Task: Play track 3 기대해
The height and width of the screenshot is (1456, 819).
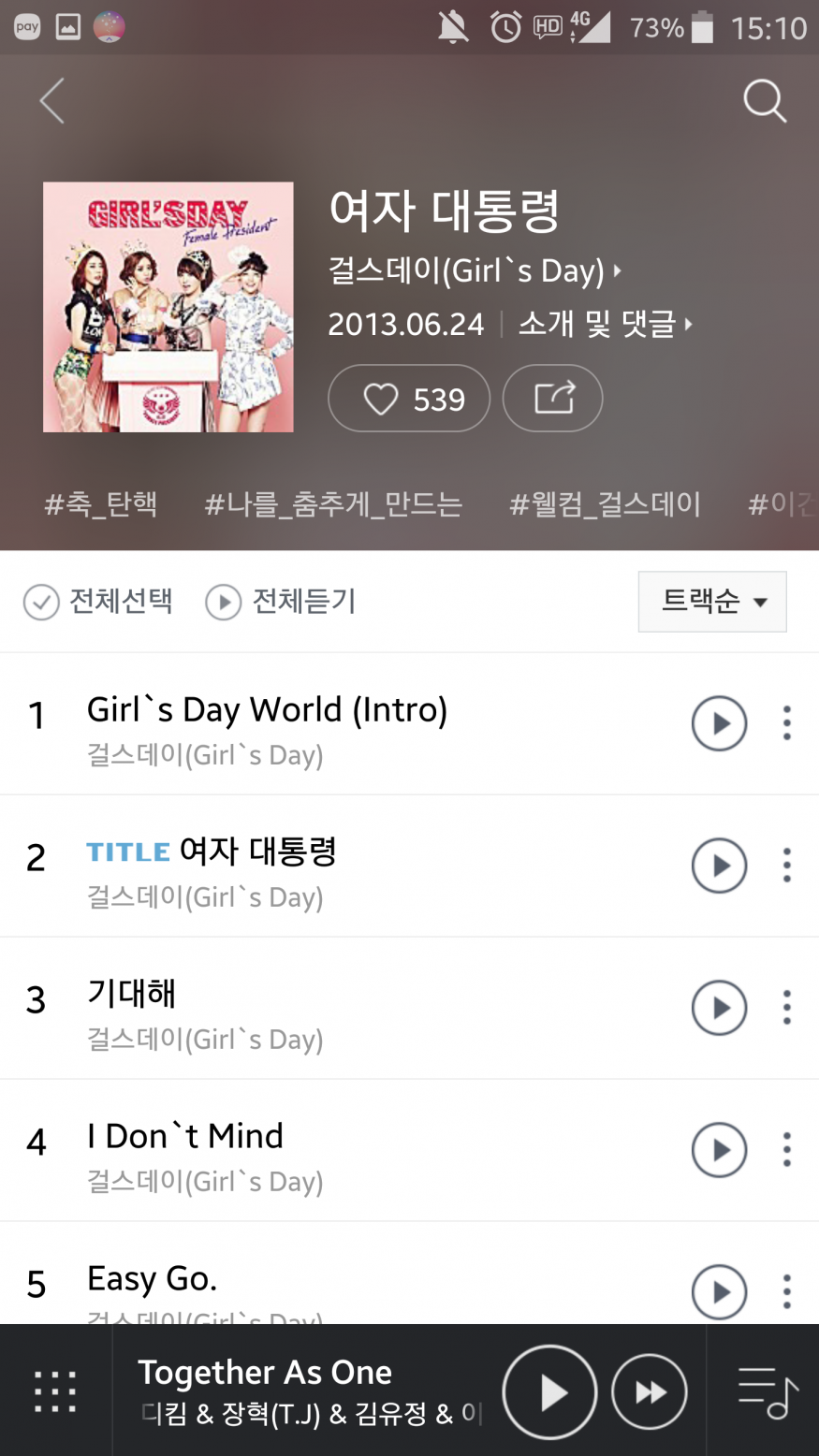Action: 719,1008
